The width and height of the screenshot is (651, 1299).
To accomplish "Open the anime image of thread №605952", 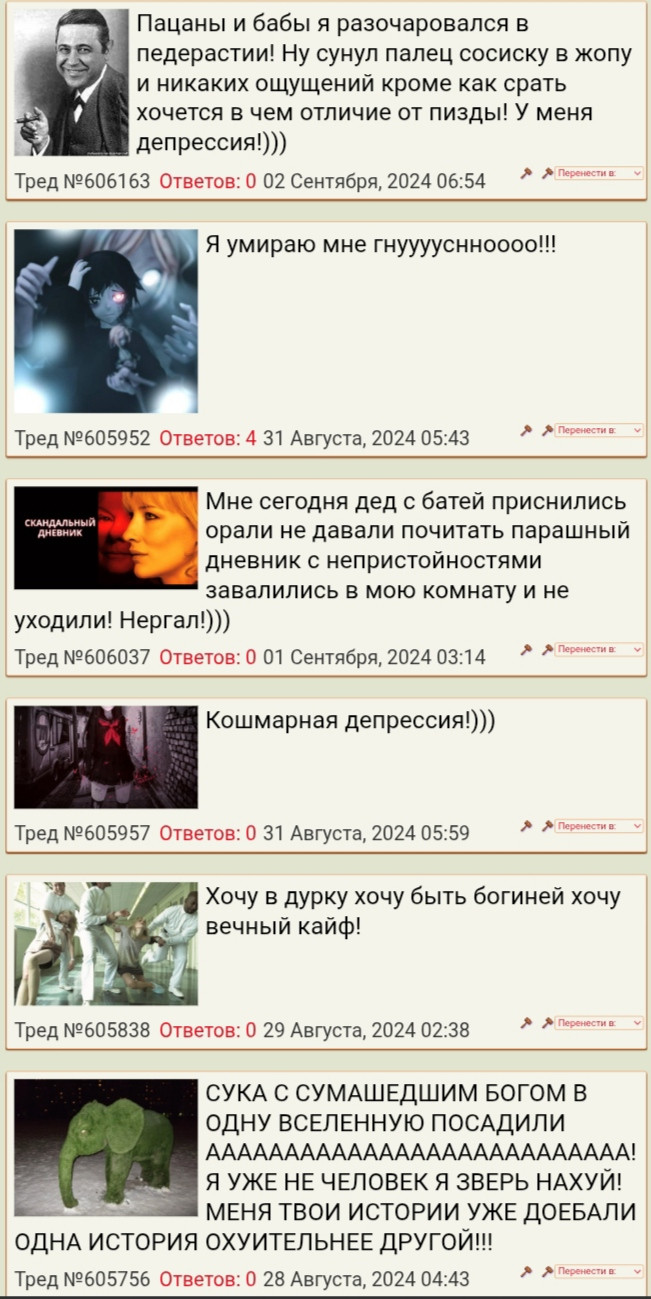I will click(106, 321).
